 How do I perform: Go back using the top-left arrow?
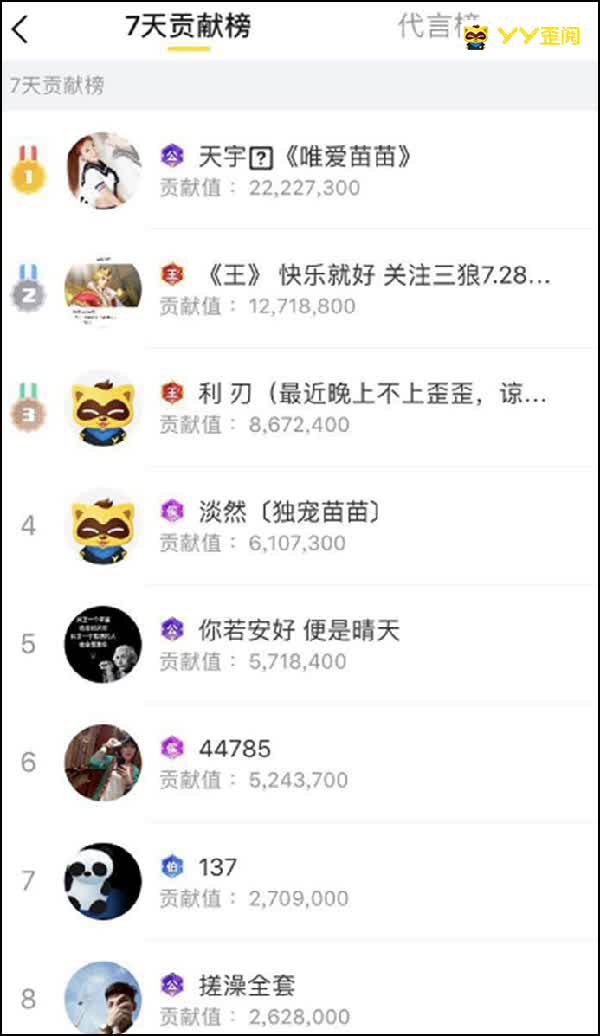(x=20, y=30)
